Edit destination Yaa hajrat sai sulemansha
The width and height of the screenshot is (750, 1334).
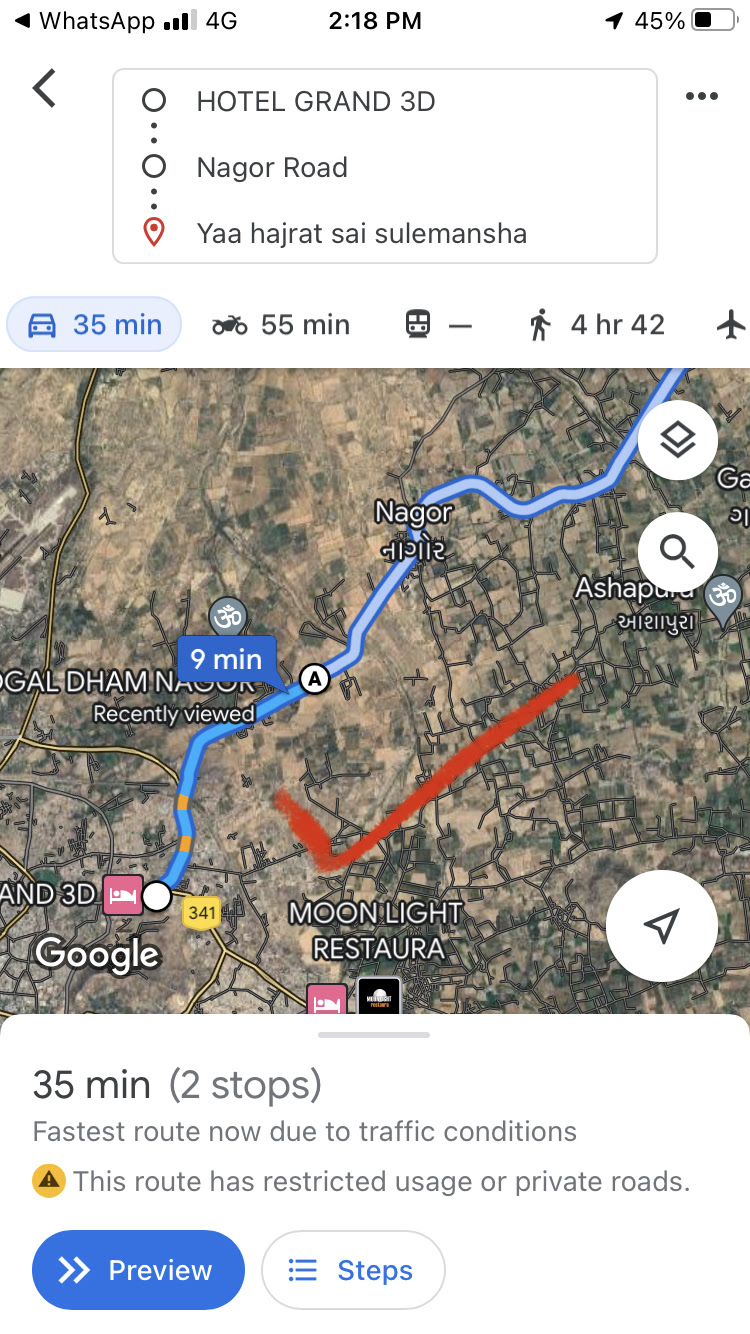pyautogui.click(x=361, y=234)
